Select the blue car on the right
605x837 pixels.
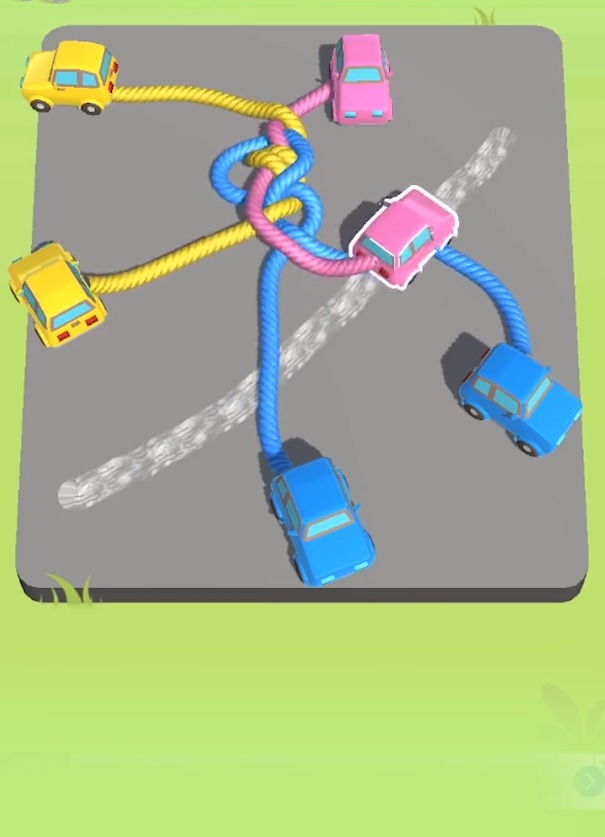519,397
